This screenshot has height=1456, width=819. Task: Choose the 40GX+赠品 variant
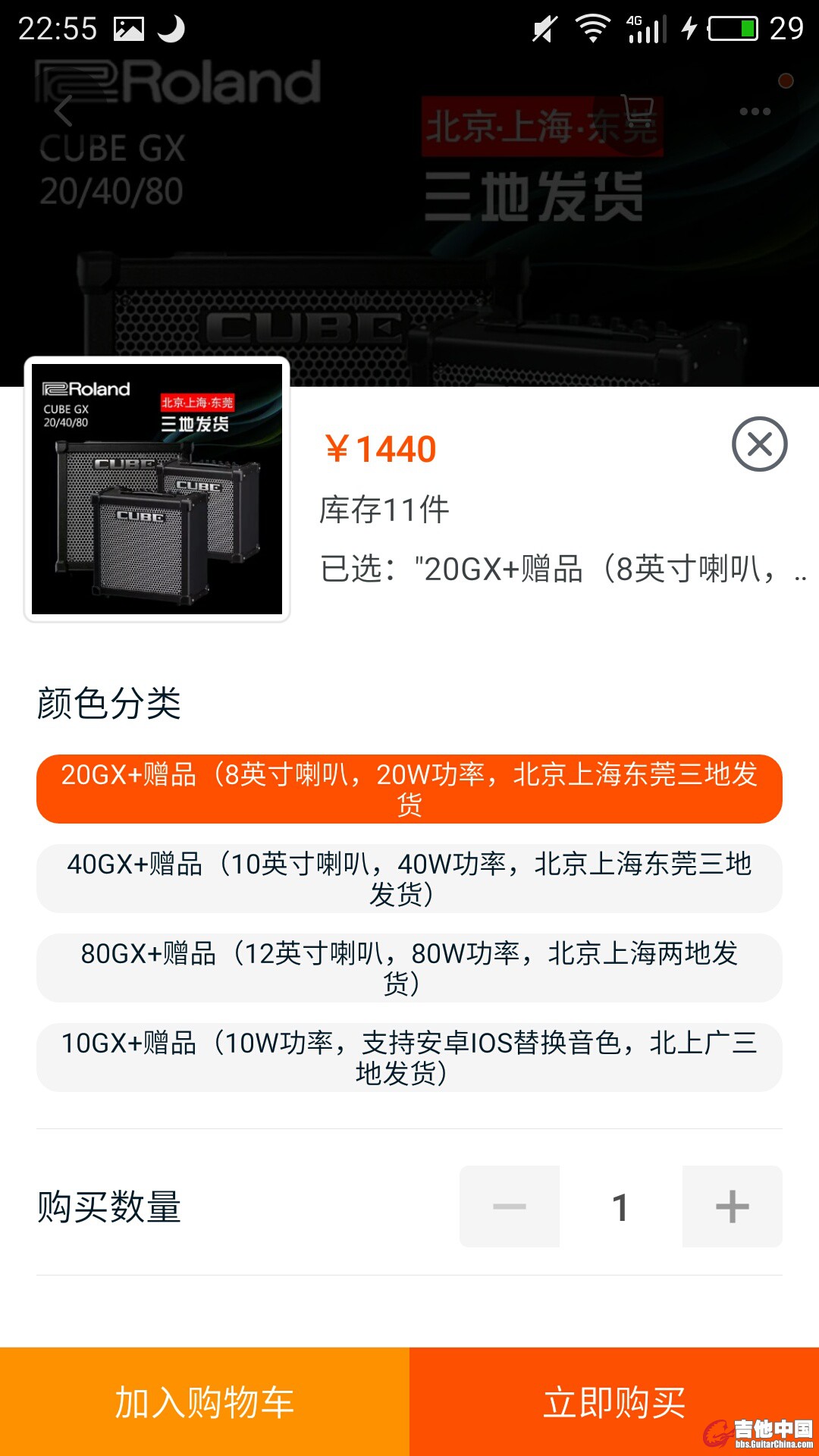coord(409,878)
